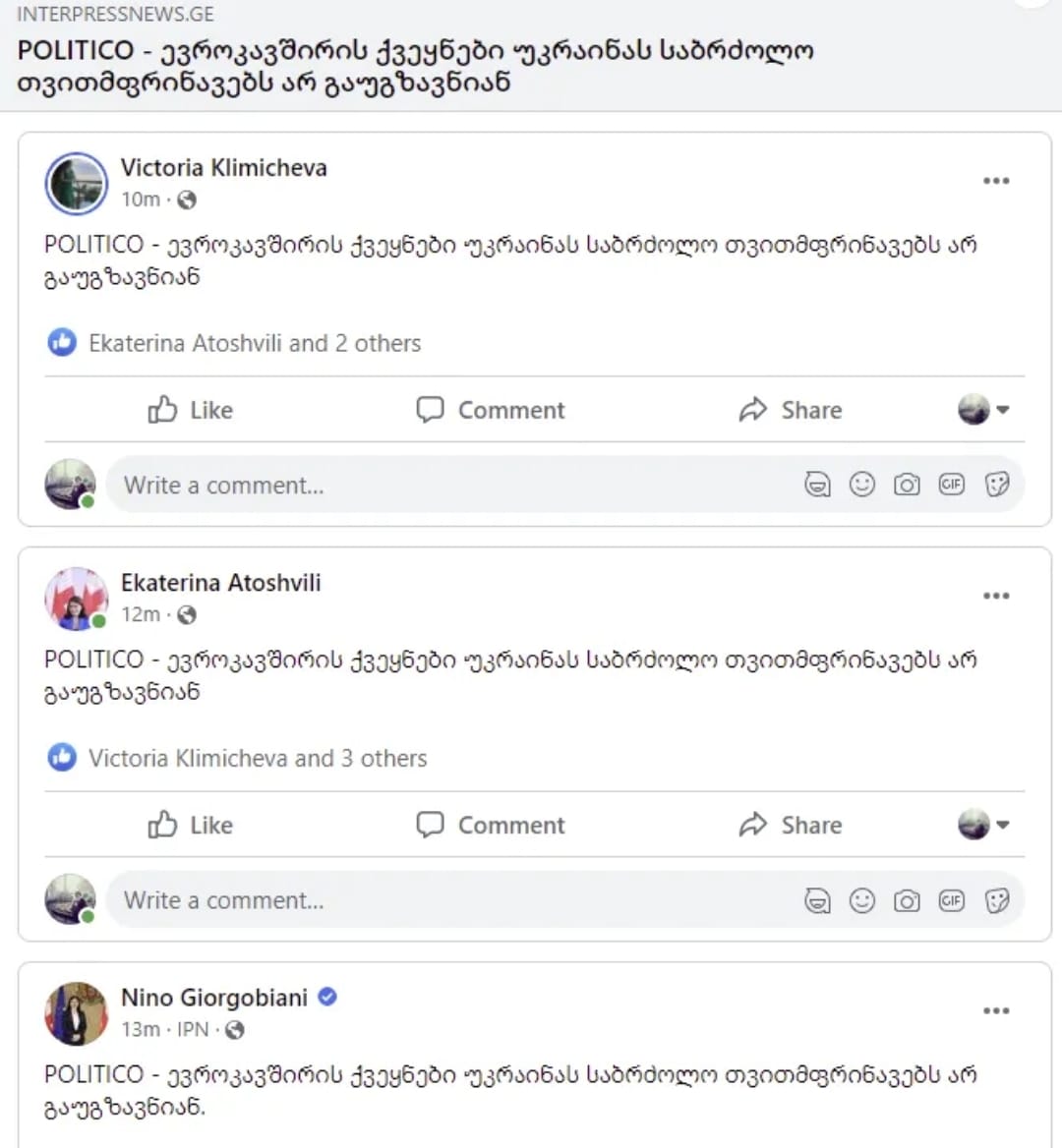Open options menu on Victoria Klimicheva's post
The image size is (1062, 1148).
point(996,181)
